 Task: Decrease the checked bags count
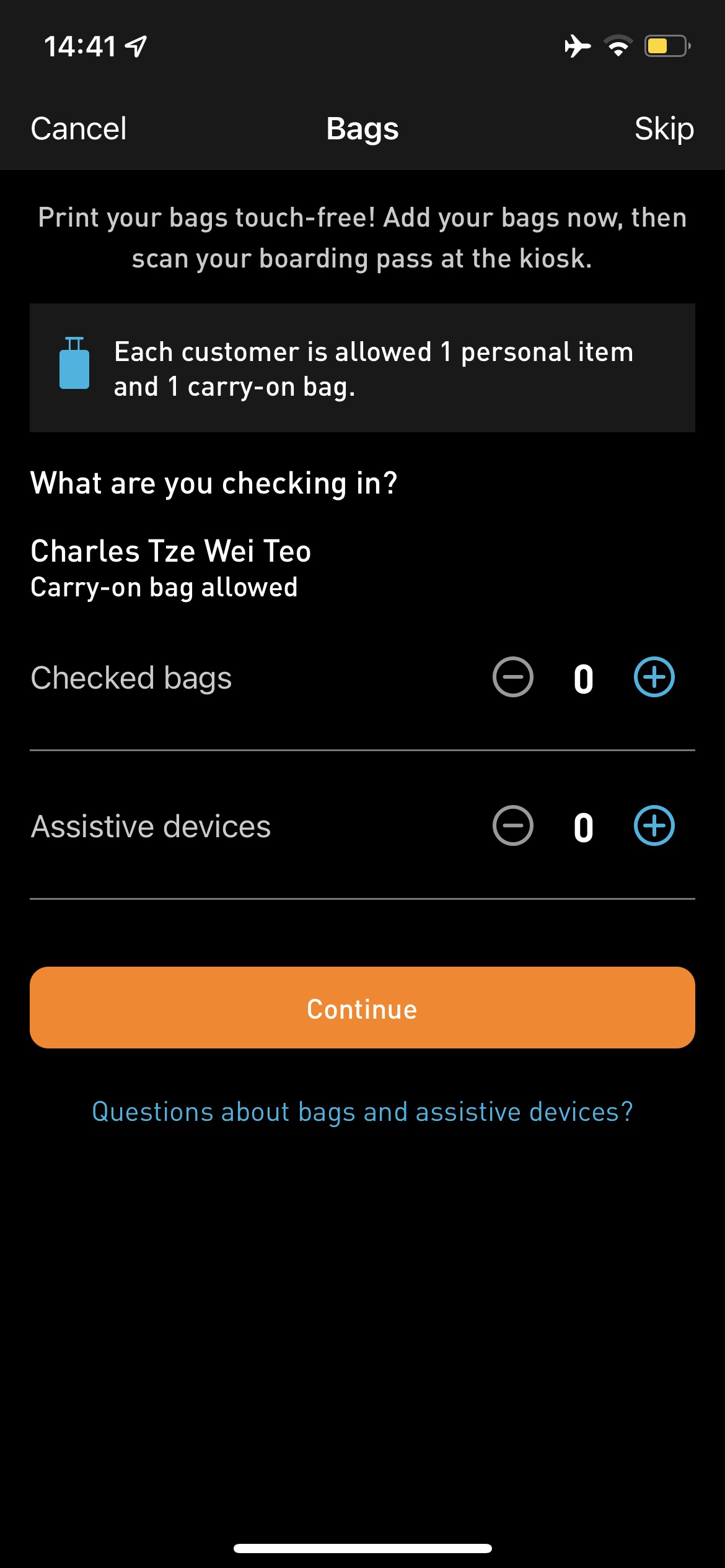click(x=513, y=677)
